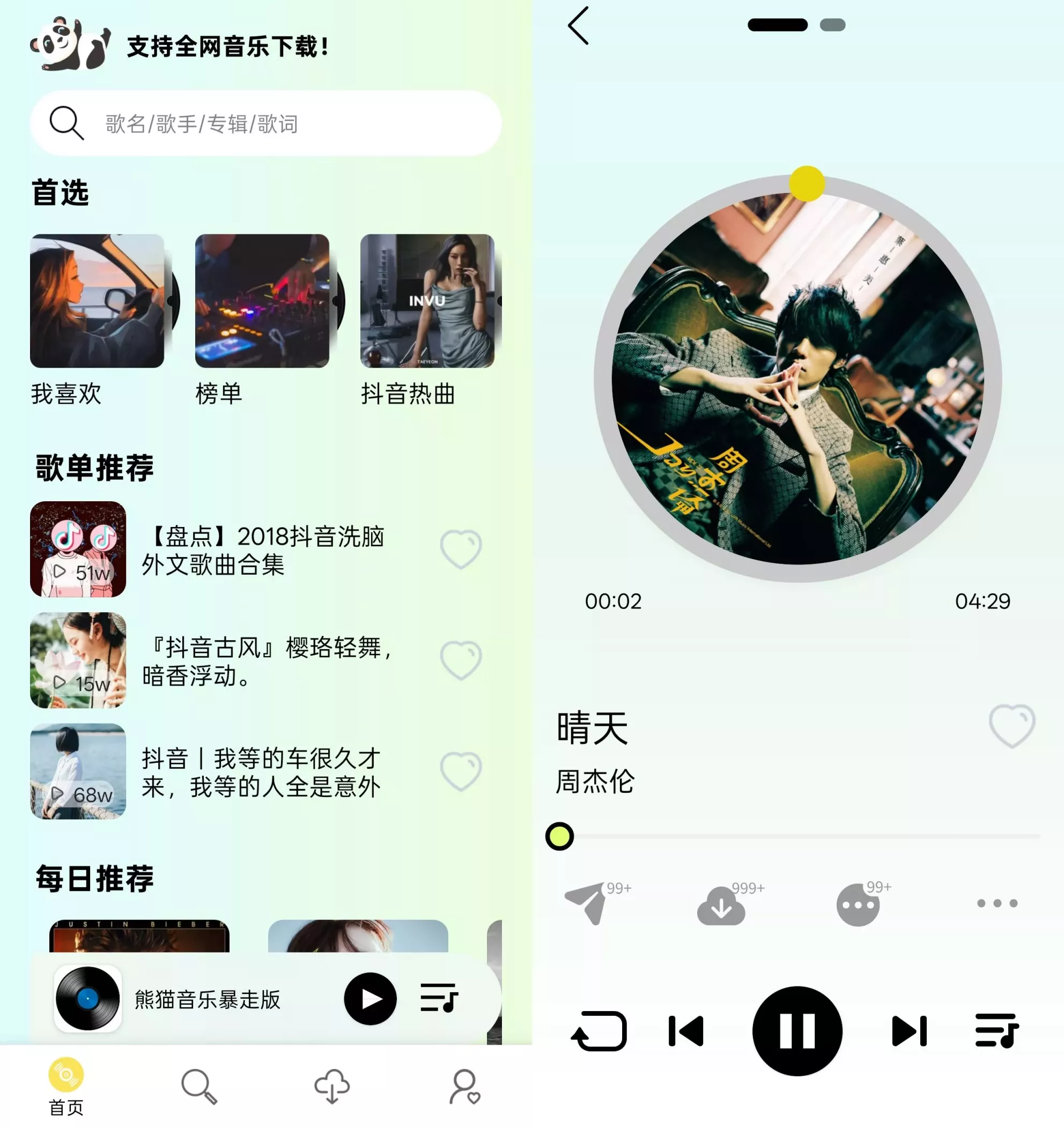Open the 抖音热曲 tile

click(427, 301)
